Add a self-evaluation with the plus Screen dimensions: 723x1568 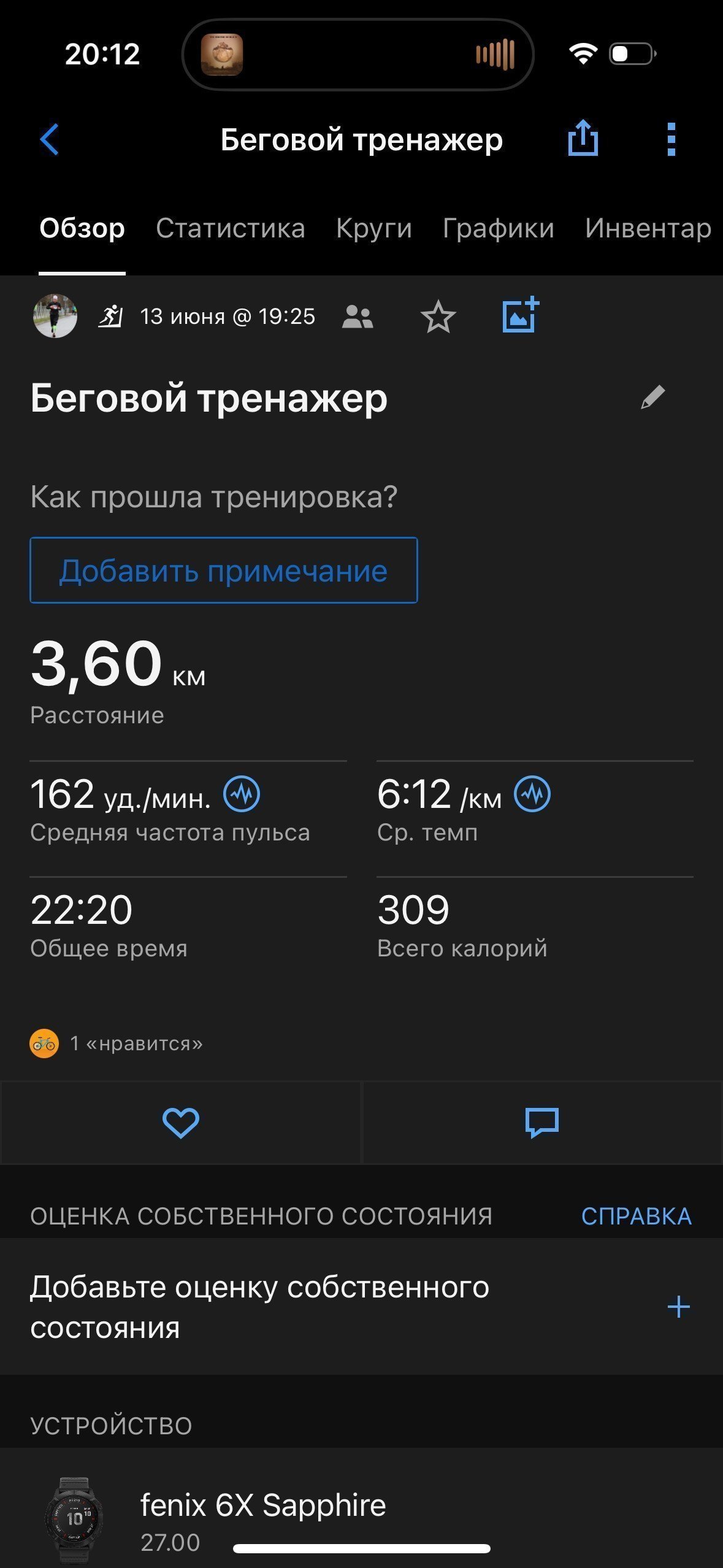679,1307
